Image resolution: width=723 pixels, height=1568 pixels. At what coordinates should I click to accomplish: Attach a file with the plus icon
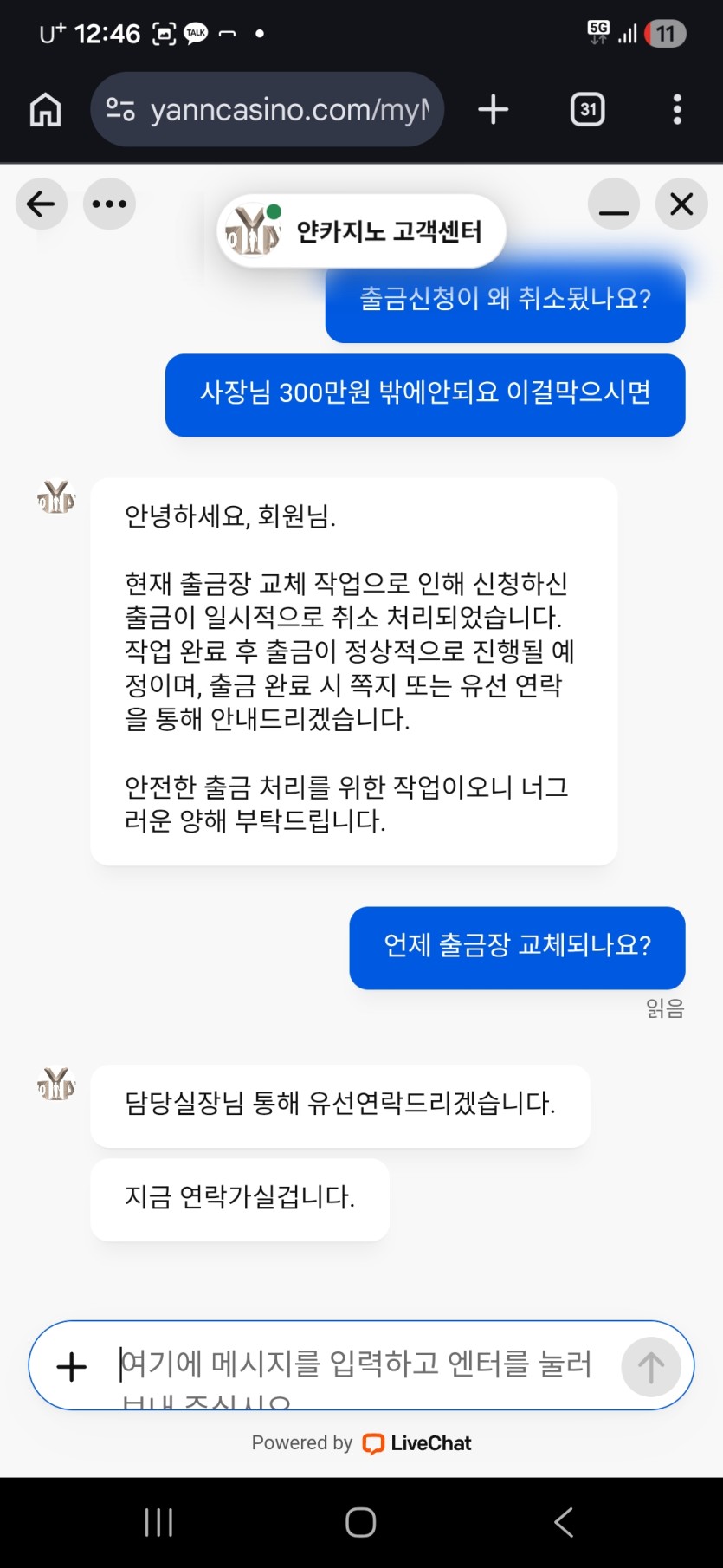pos(71,1367)
